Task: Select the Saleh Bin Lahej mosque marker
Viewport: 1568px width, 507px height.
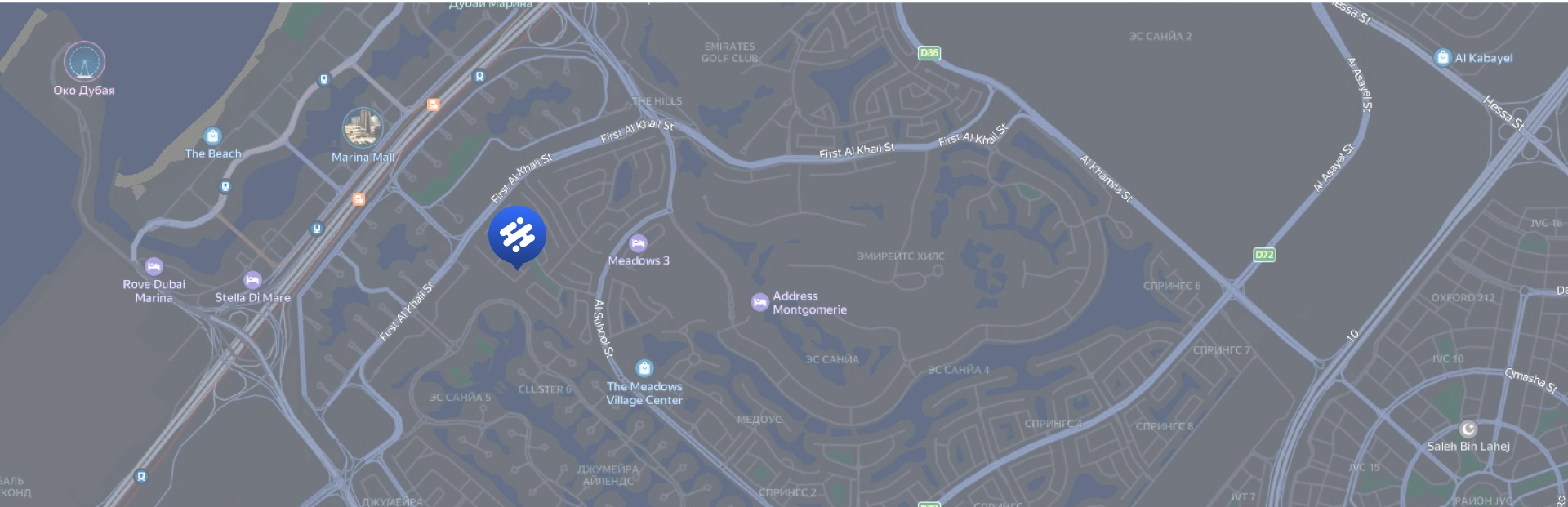Action: [1468, 429]
